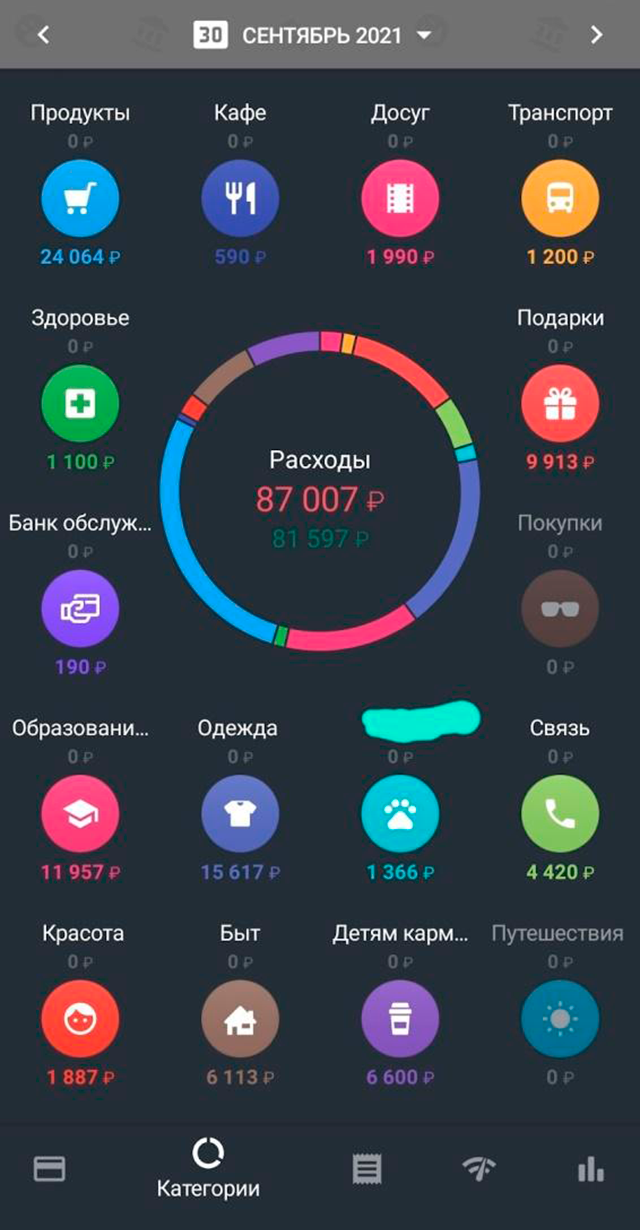
Task: Open the Связь phone category
Action: coord(560,814)
